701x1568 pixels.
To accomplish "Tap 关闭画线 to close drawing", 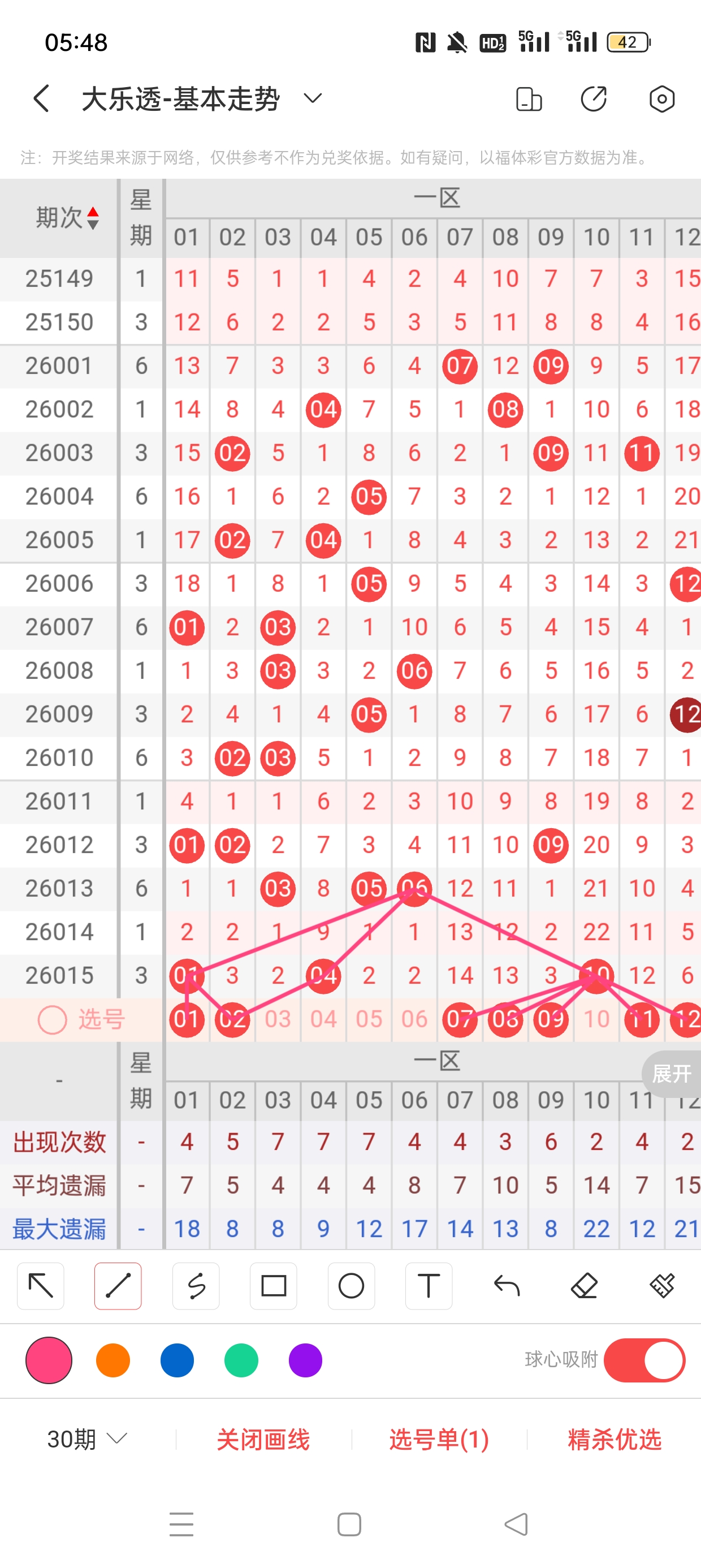I will [x=263, y=1440].
